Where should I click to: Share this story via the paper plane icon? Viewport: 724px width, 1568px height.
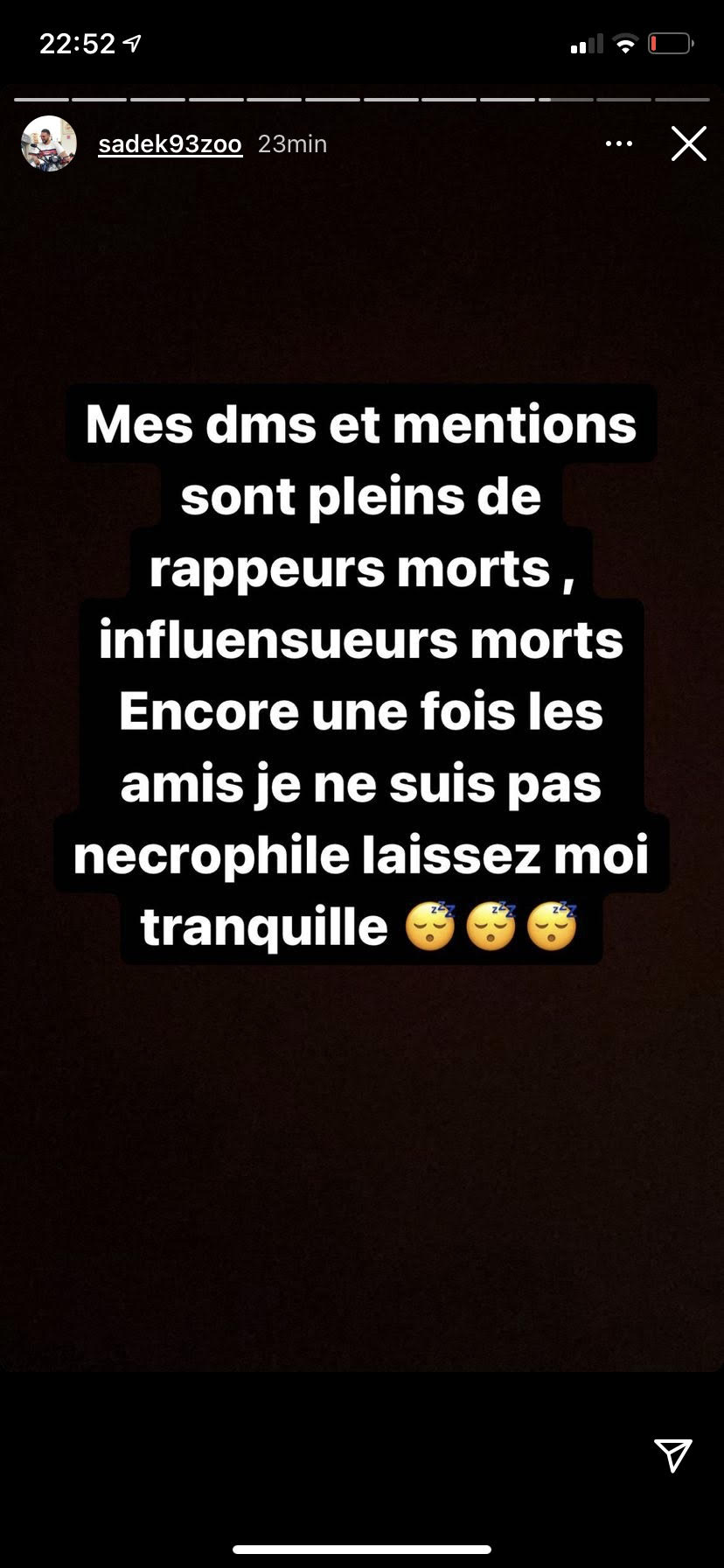click(672, 1454)
